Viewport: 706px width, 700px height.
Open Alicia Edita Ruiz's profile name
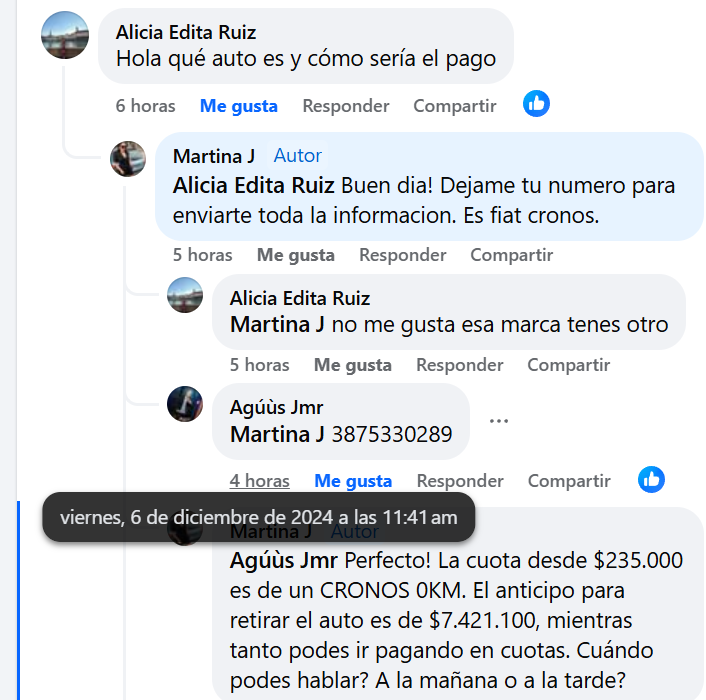[186, 33]
